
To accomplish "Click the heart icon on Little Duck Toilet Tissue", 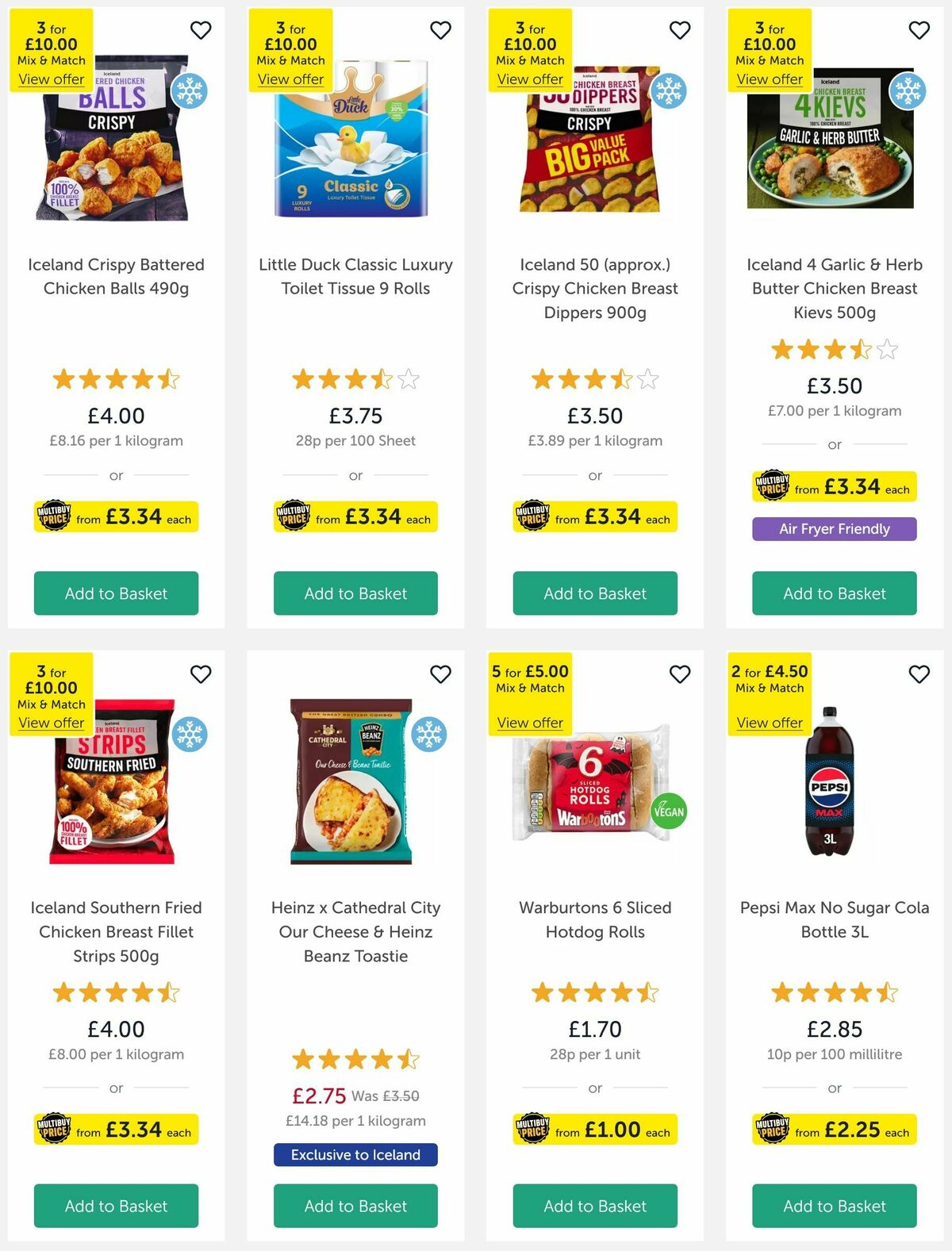I will point(441,29).
